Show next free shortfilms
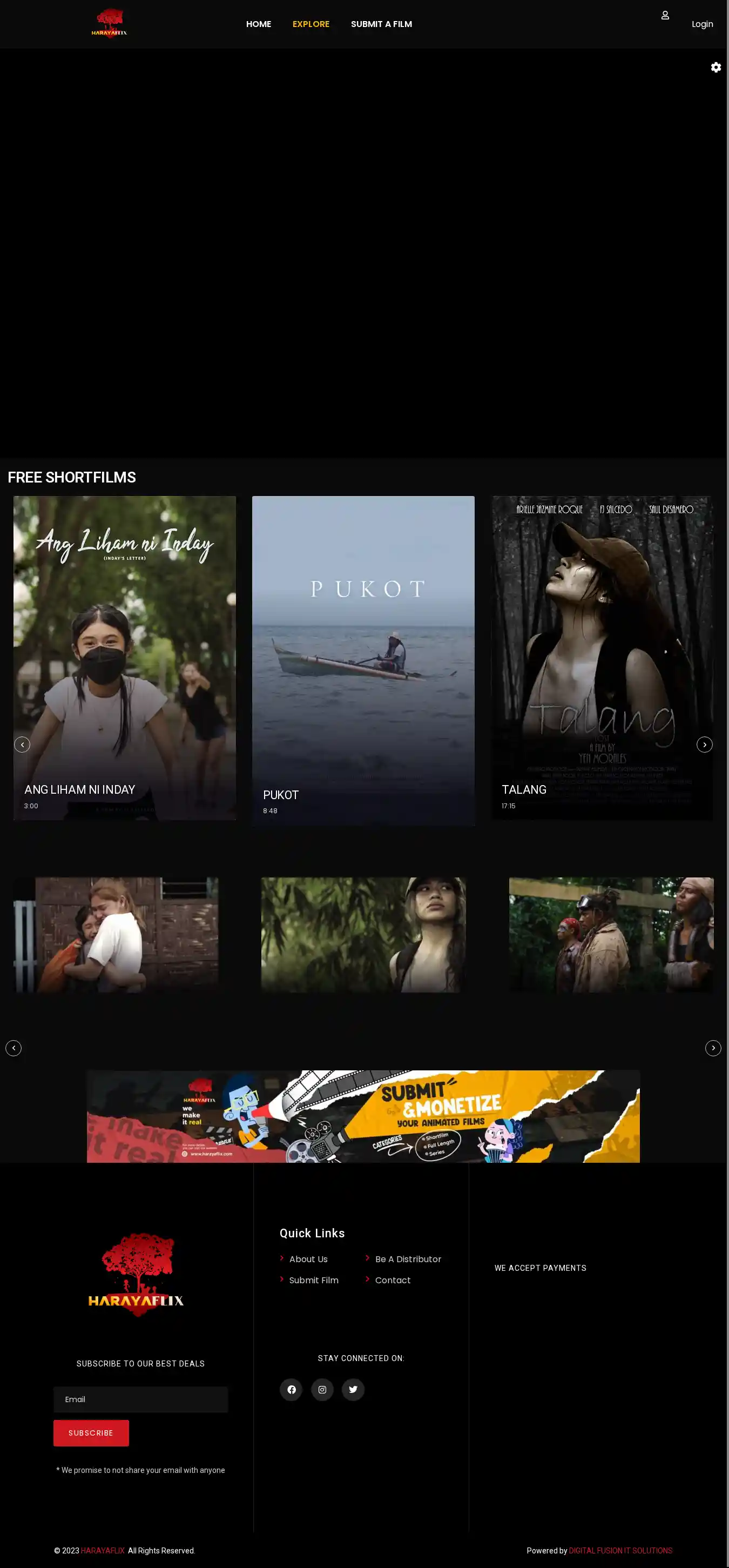The width and height of the screenshot is (729, 1568). coord(704,745)
